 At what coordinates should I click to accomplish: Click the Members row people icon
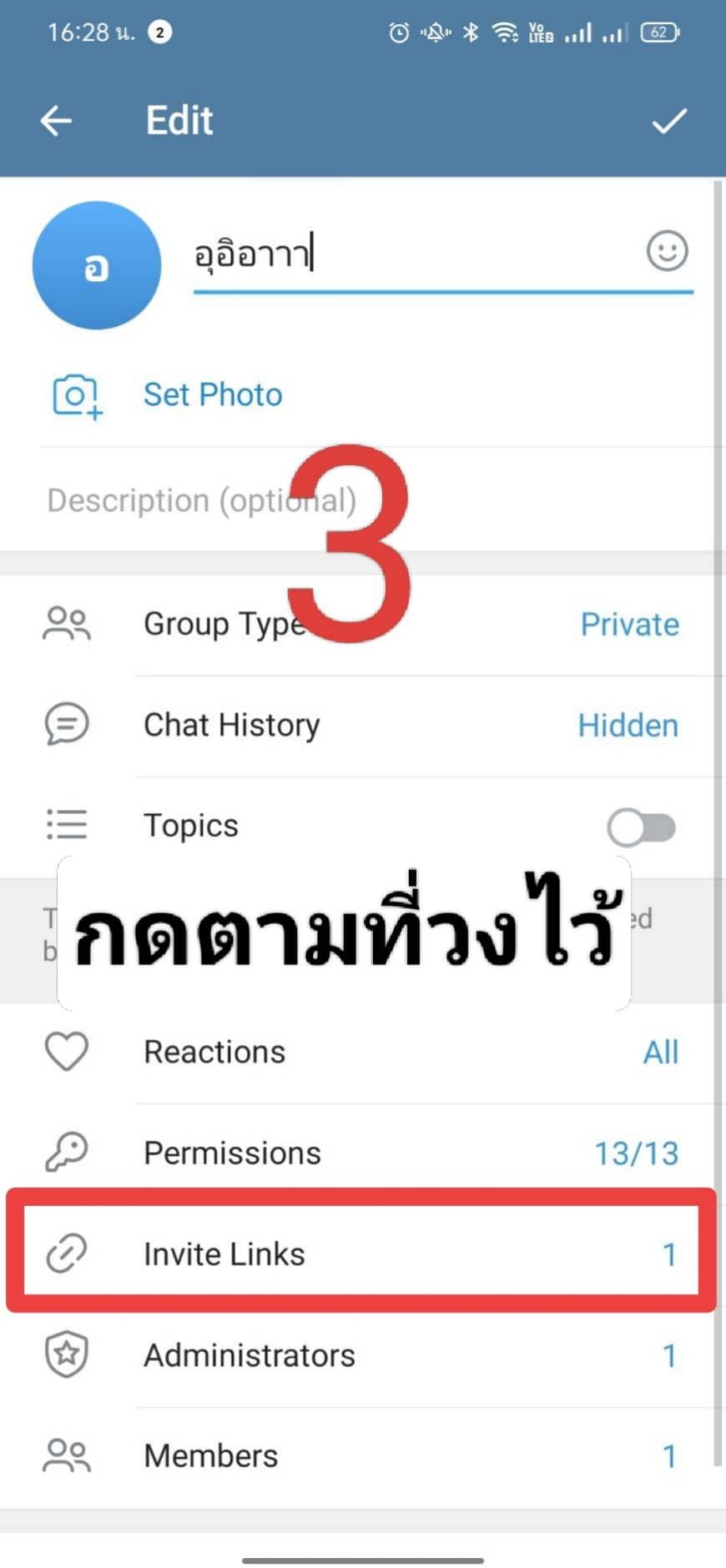click(x=67, y=1455)
